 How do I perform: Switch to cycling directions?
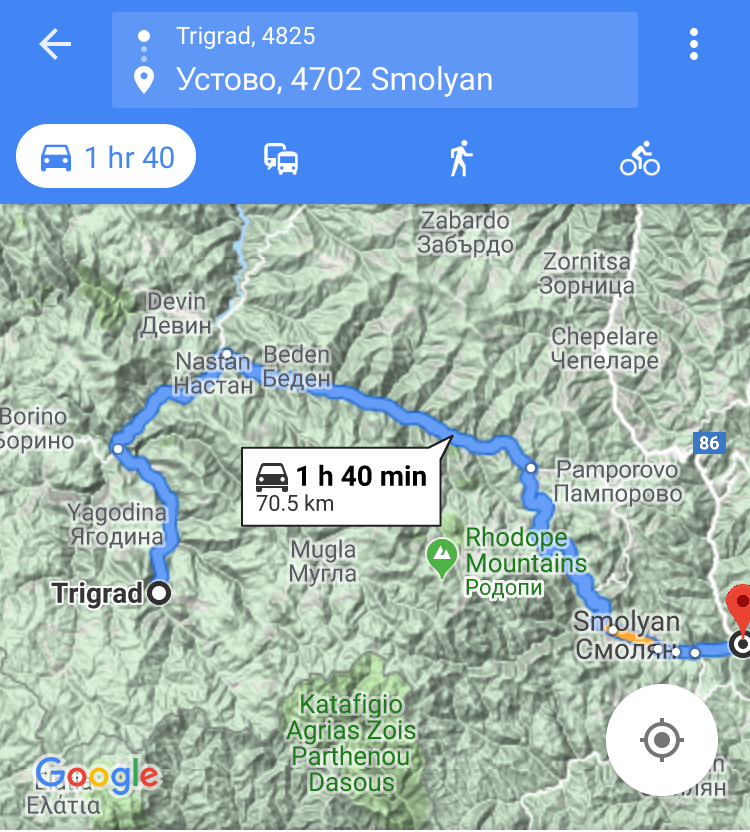coord(639,158)
